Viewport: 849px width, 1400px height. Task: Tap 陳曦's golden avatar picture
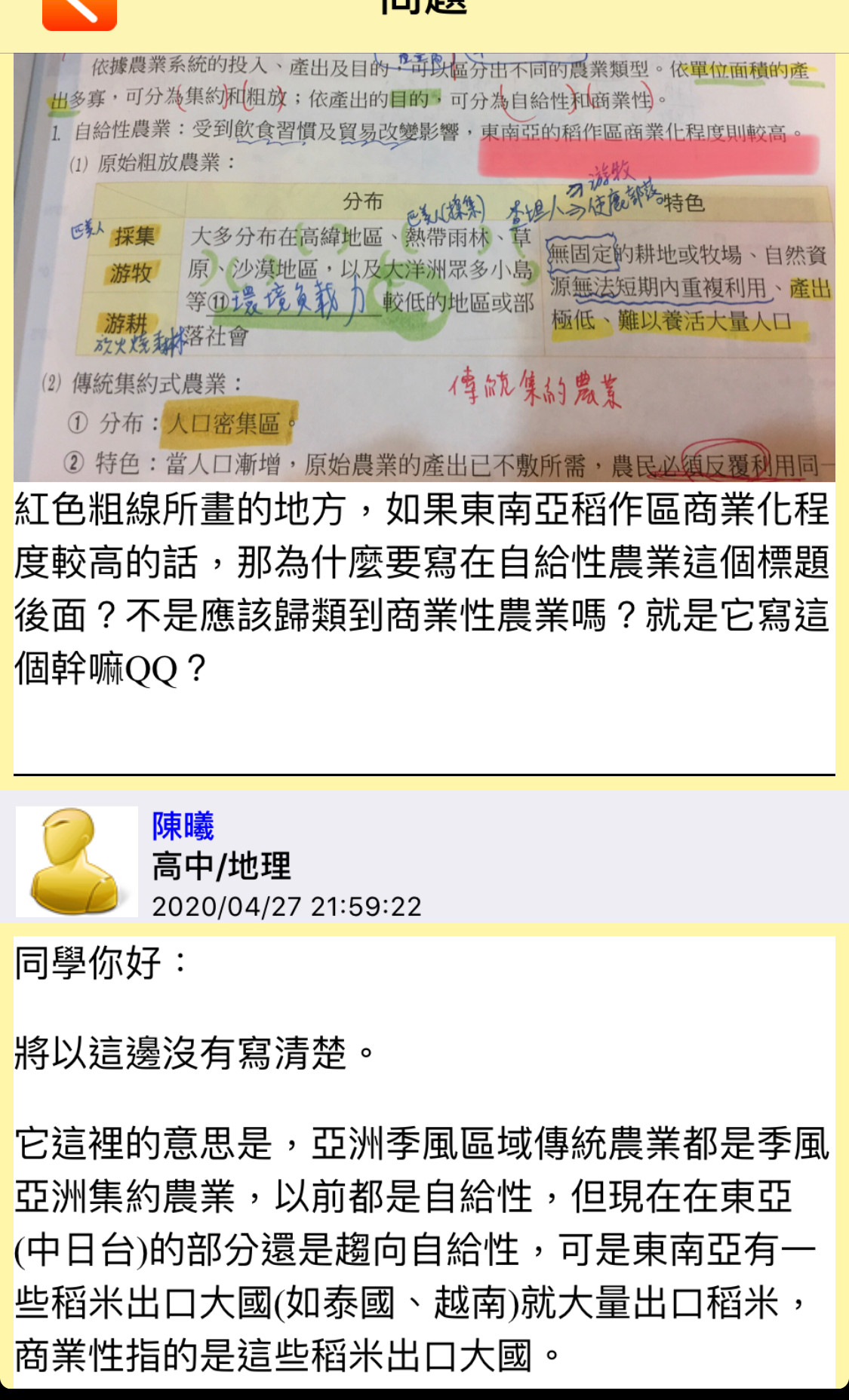(77, 861)
